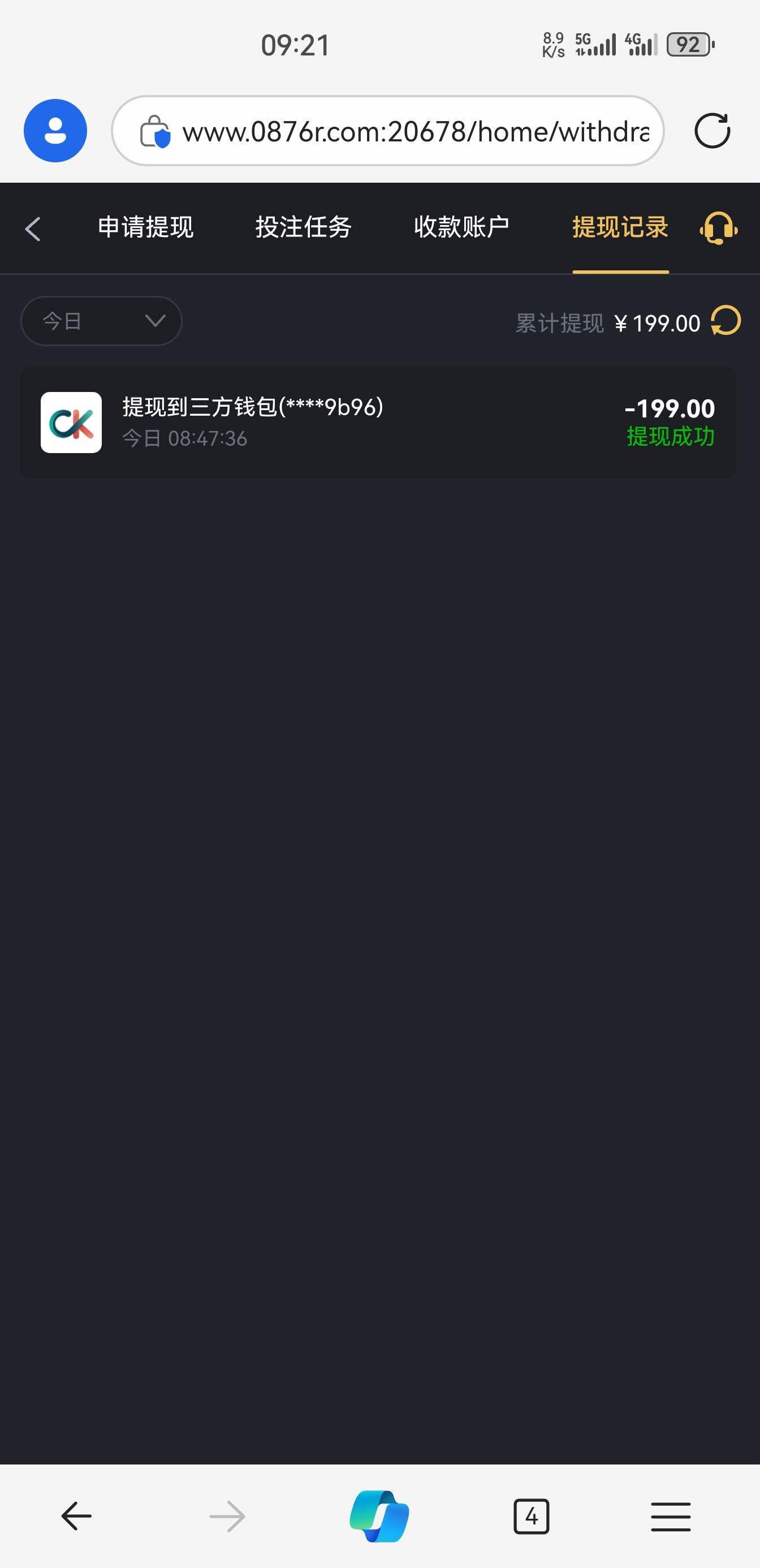Launch Copilot from the browser toolbar
The height and width of the screenshot is (1568, 760).
pos(379,1515)
